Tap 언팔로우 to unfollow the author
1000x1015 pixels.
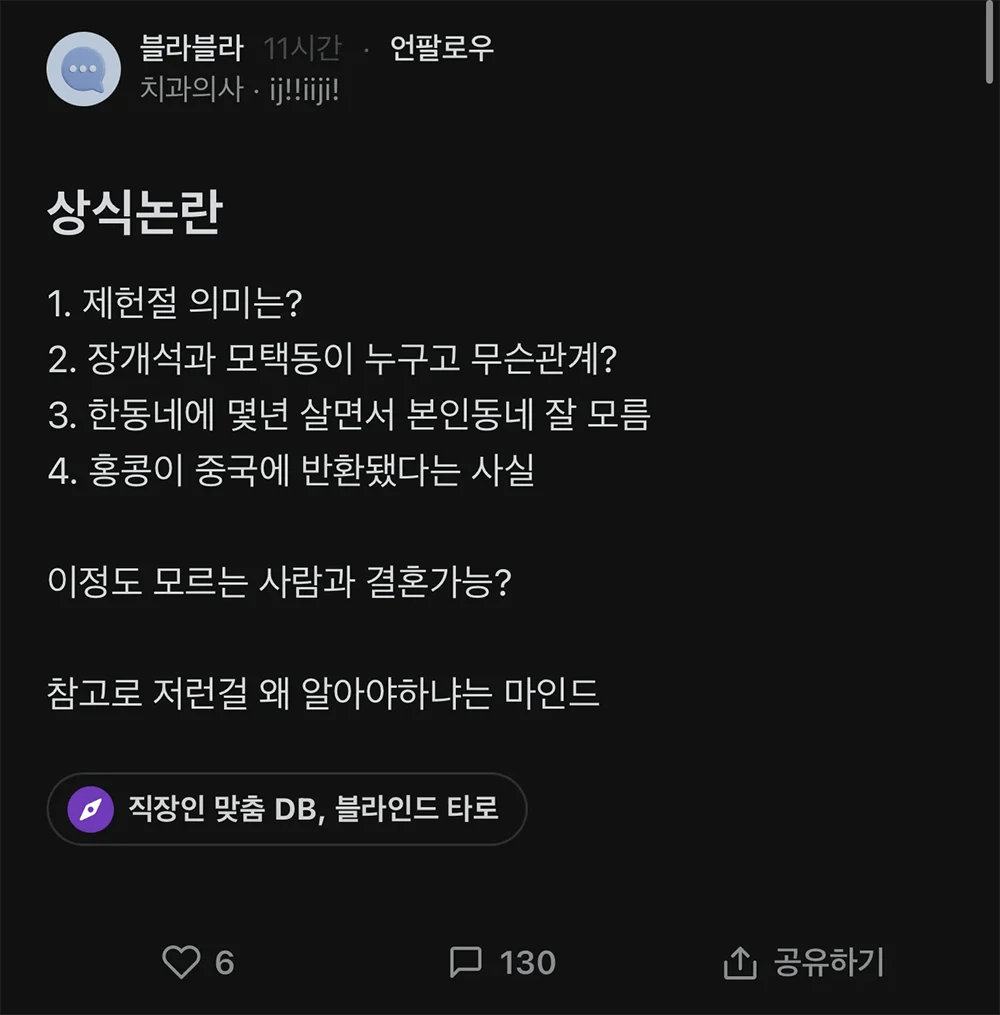(441, 48)
